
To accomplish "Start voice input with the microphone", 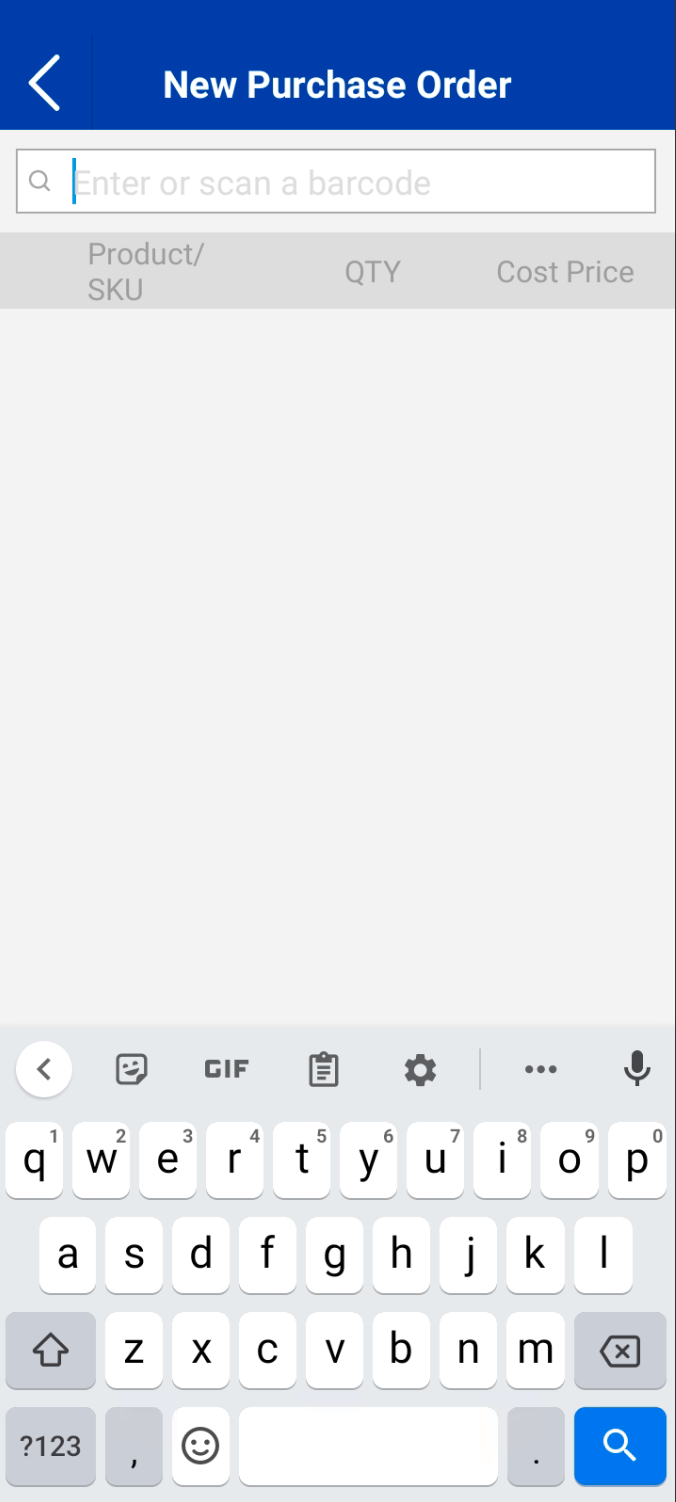I will [637, 1070].
